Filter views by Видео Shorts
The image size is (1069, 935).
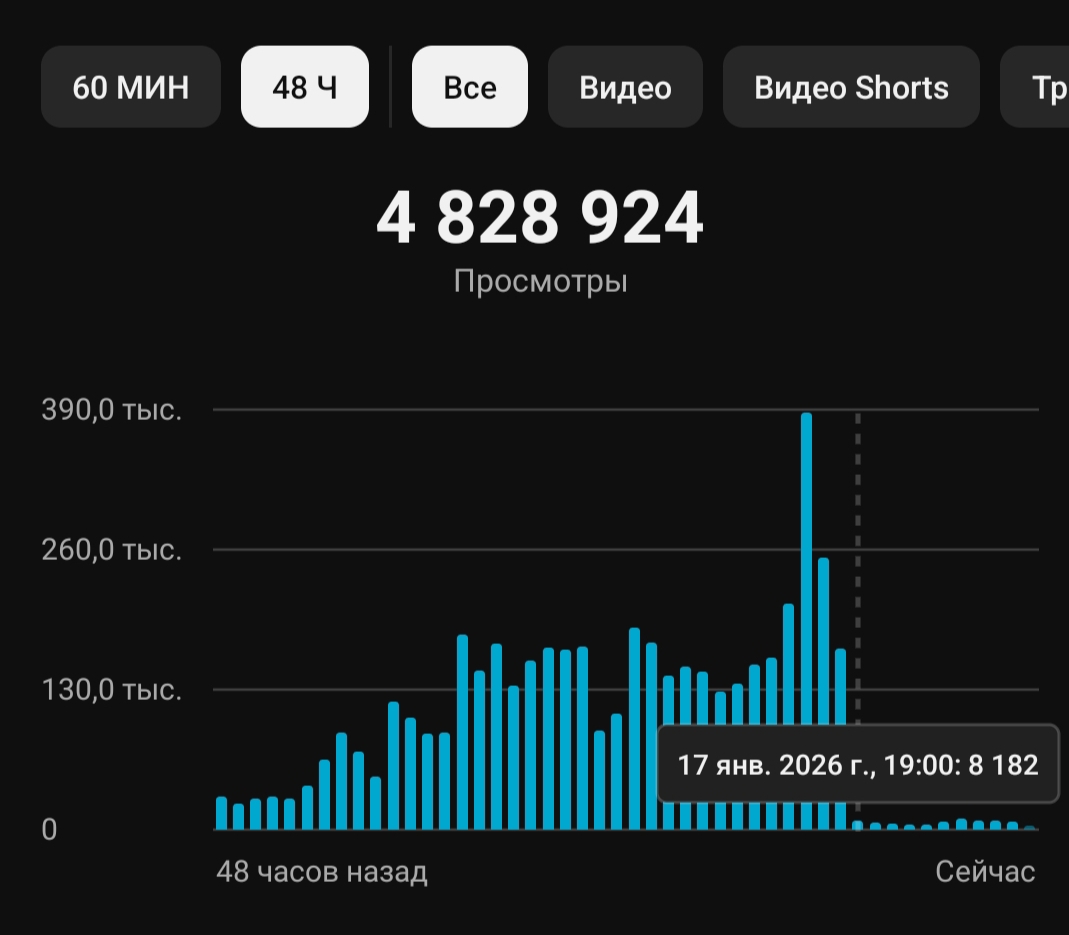point(851,87)
